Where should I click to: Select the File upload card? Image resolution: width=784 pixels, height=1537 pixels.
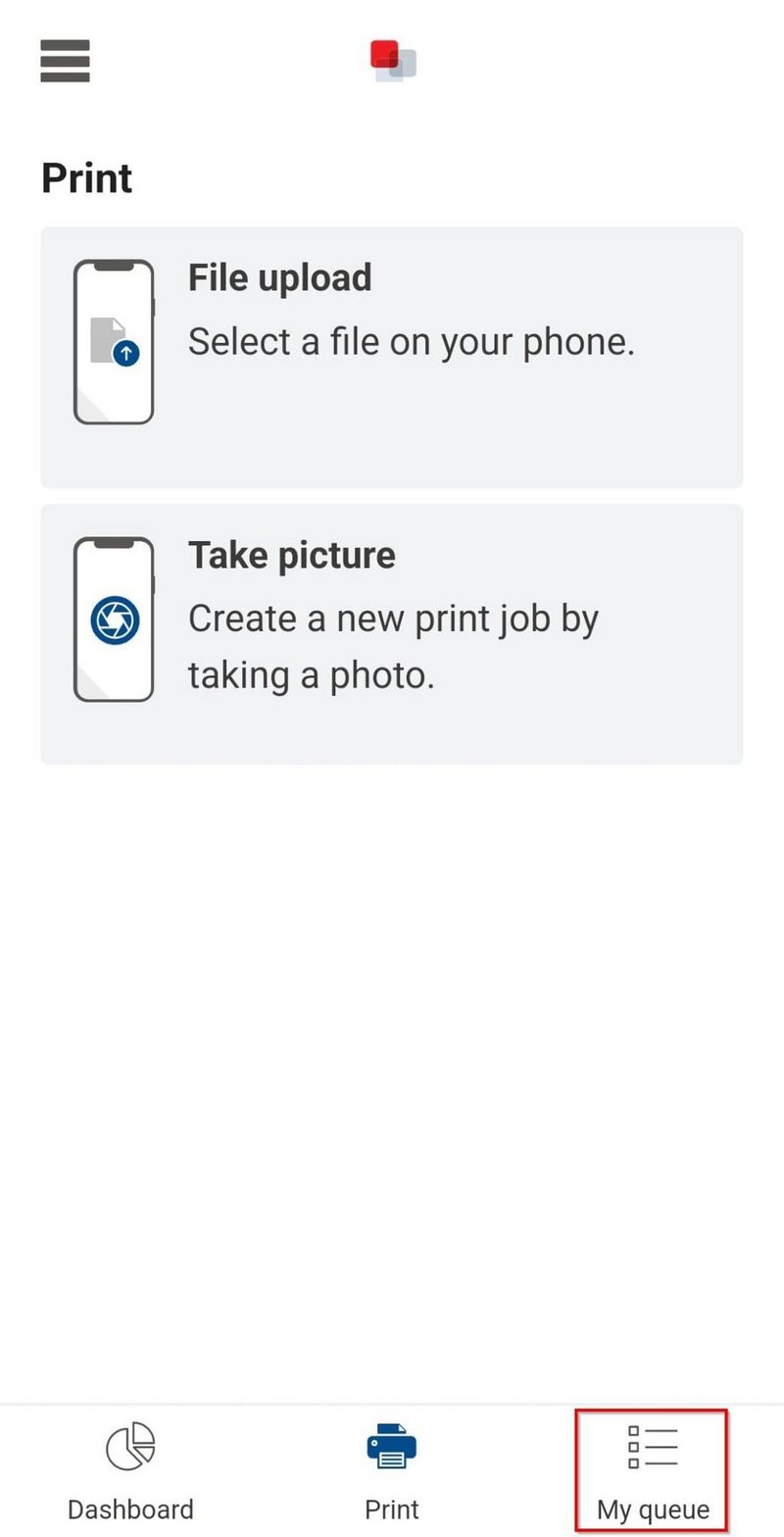click(392, 357)
